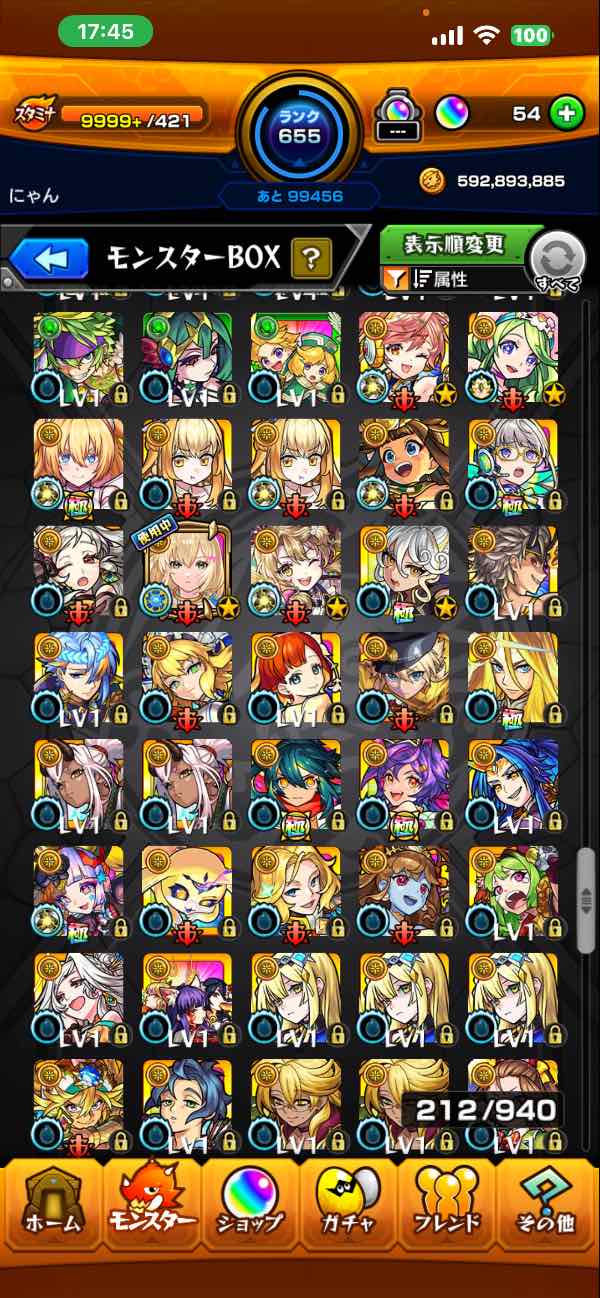Switch to the モンスター tab
The width and height of the screenshot is (600, 1298).
(150, 1205)
